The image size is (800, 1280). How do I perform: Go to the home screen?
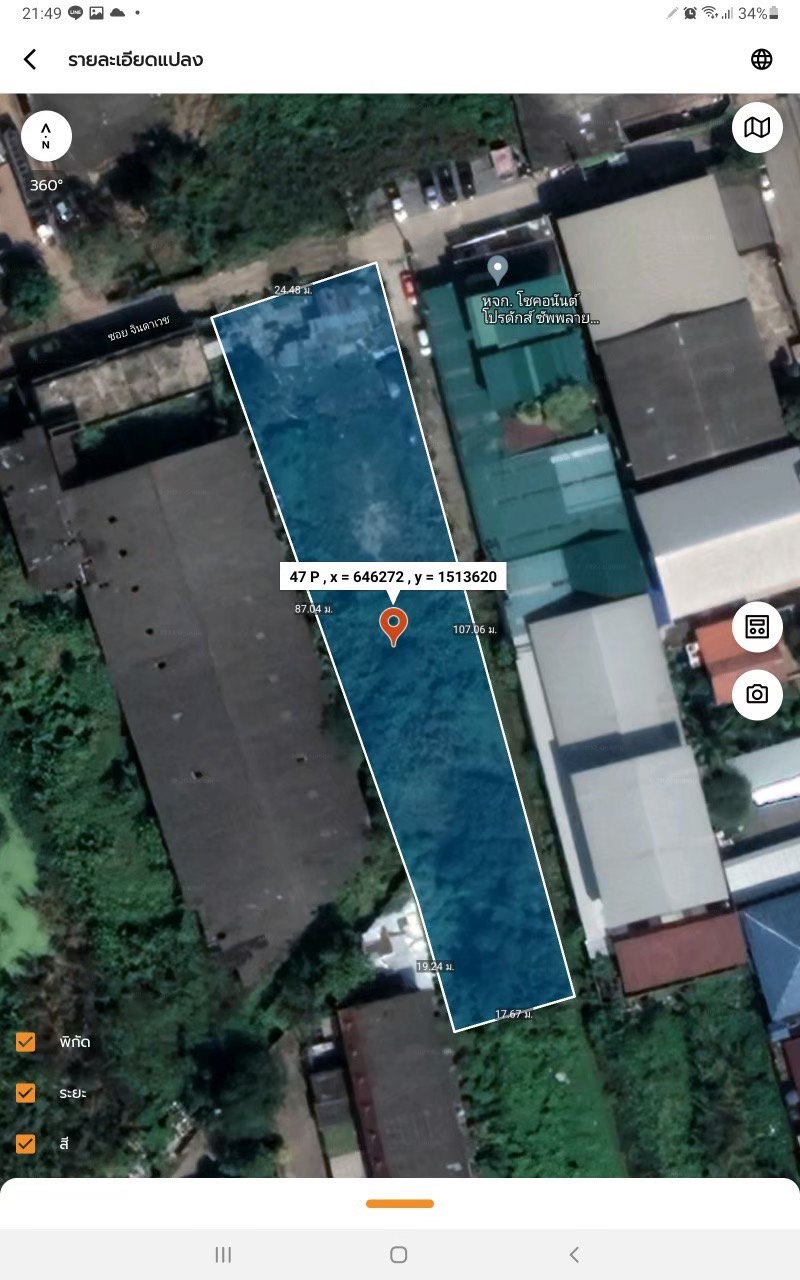pyautogui.click(x=398, y=1254)
